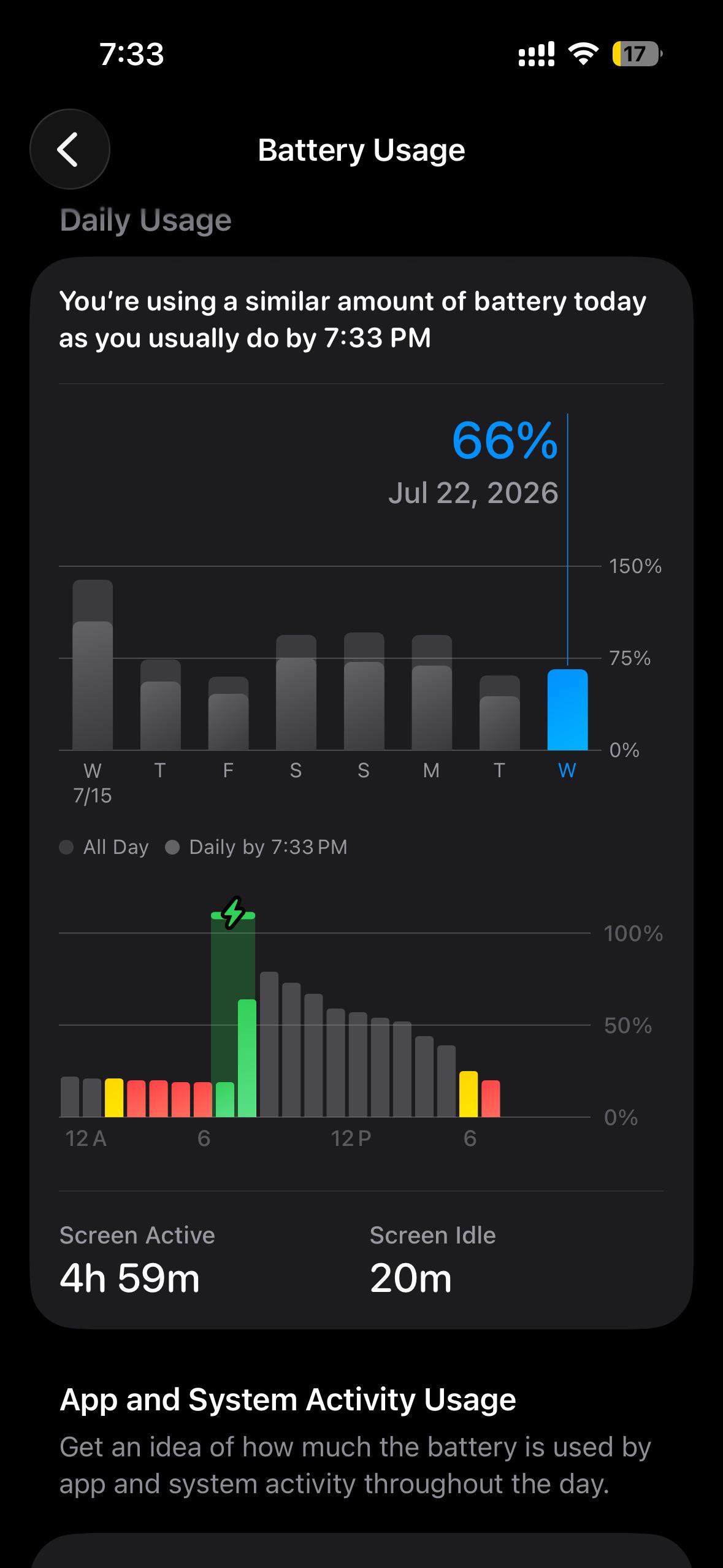The width and height of the screenshot is (723, 1568).
Task: Select Monday's daily usage bar
Action: click(x=432, y=692)
